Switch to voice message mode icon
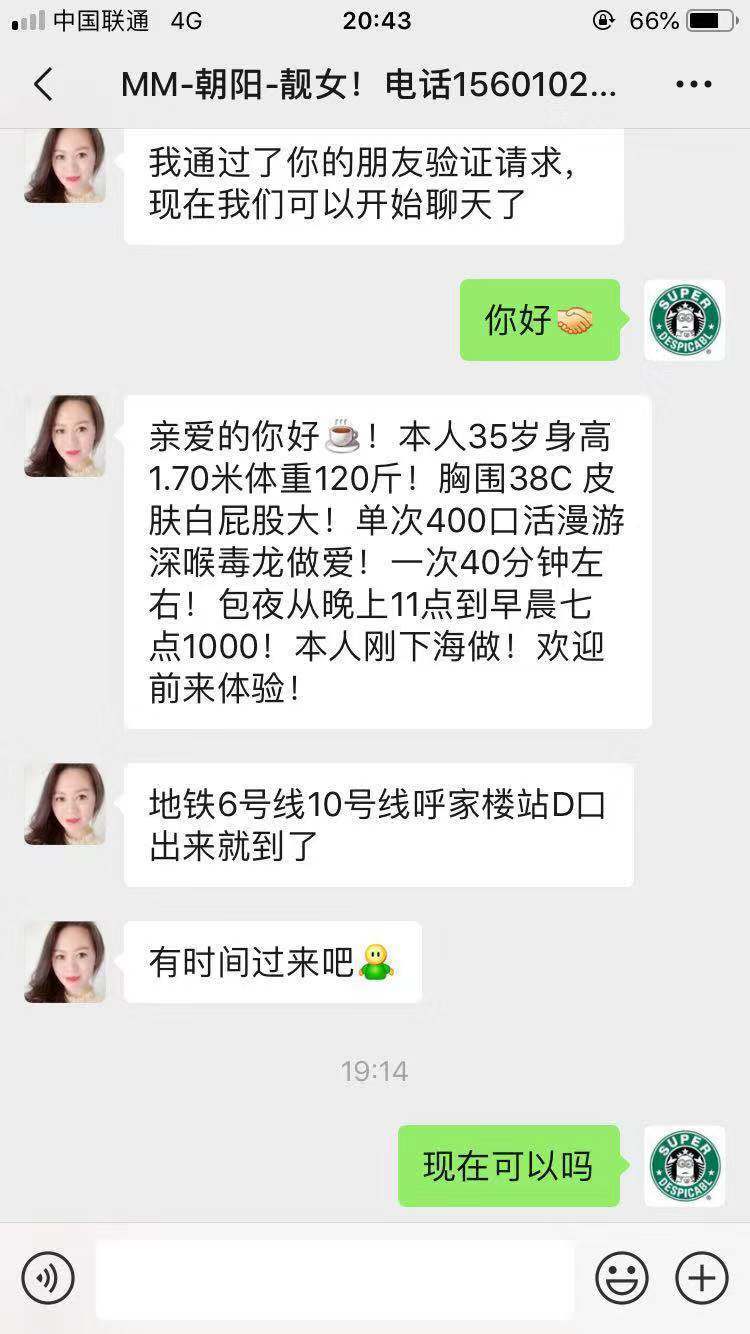Viewport: 750px width, 1334px height. pos(46,1277)
